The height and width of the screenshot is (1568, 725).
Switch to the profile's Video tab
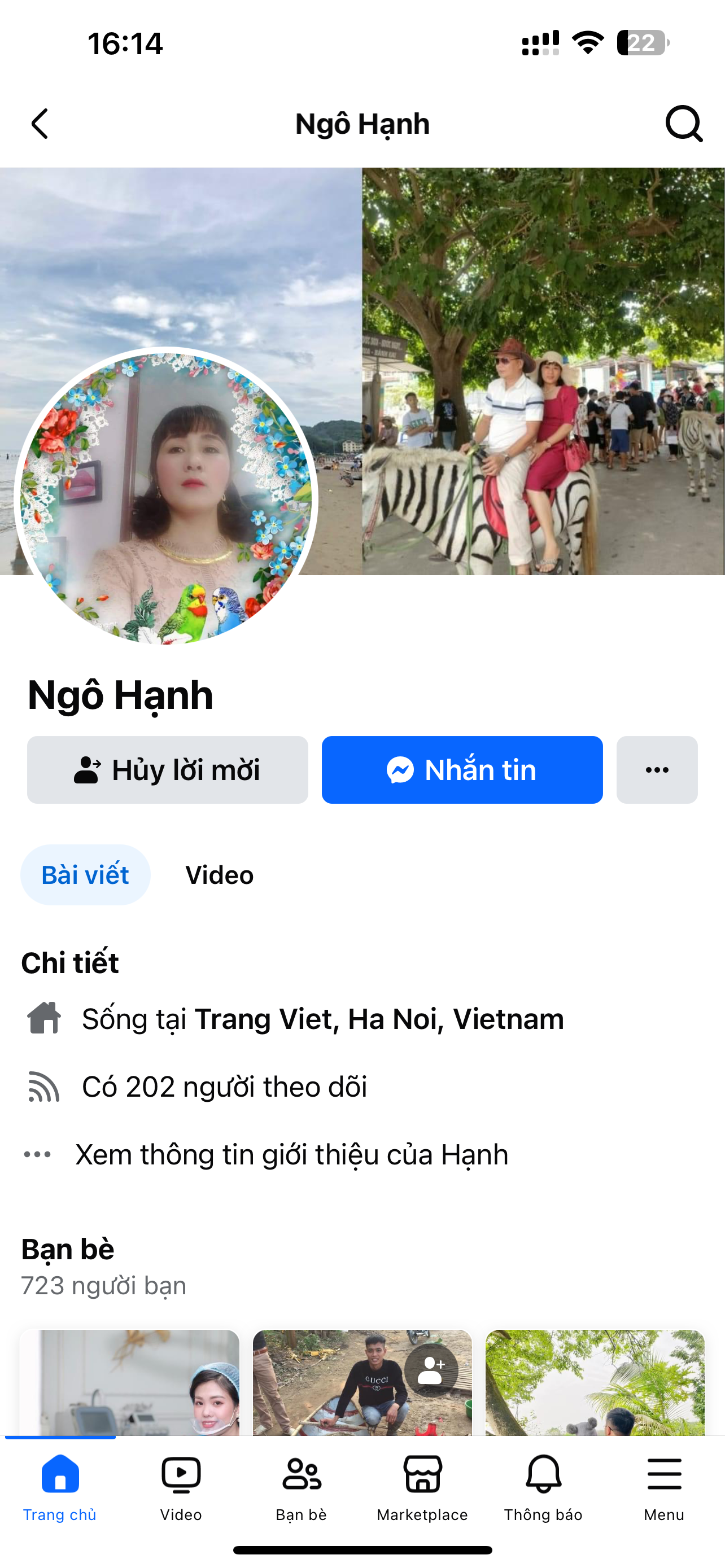(x=219, y=875)
